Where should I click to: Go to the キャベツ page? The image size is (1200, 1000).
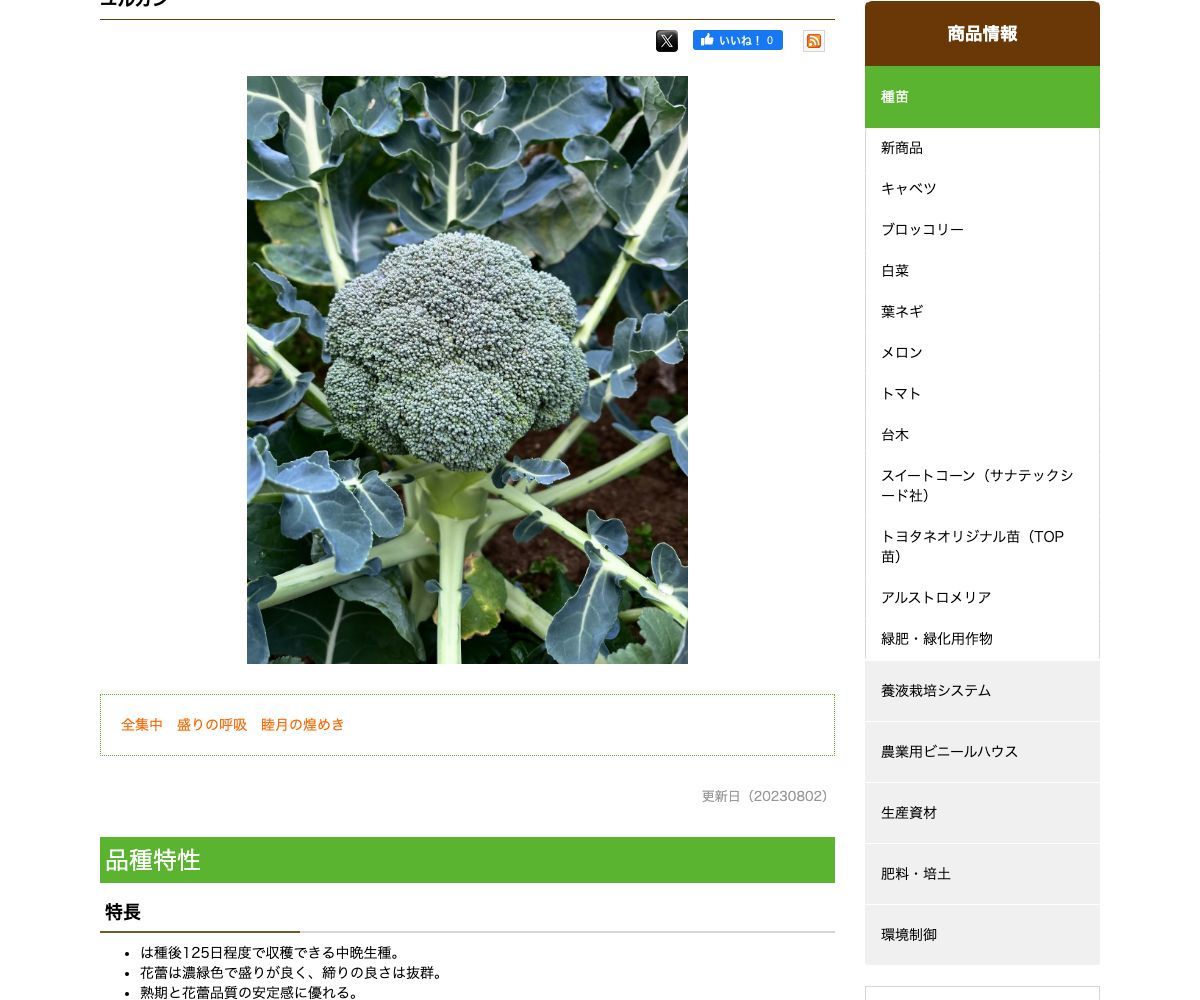(x=908, y=189)
